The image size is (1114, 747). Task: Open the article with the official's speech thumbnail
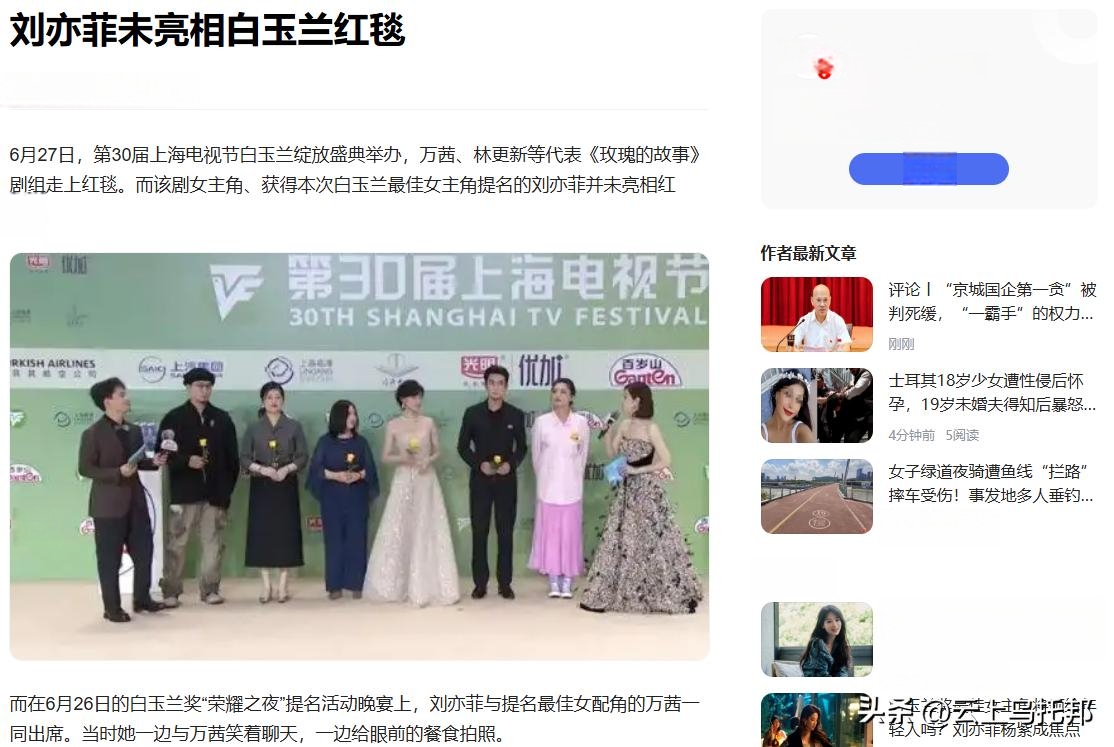coord(816,314)
